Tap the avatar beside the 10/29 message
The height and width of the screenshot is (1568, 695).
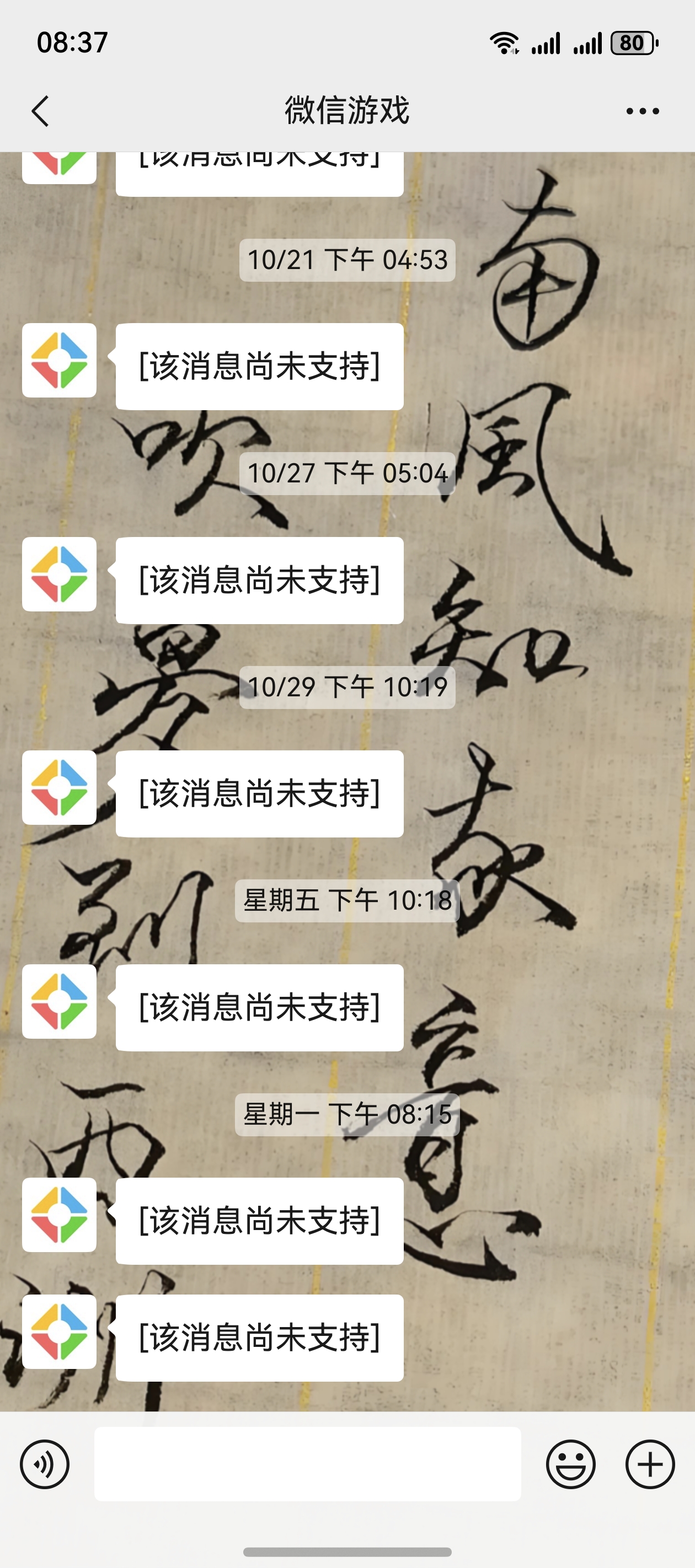[x=59, y=788]
